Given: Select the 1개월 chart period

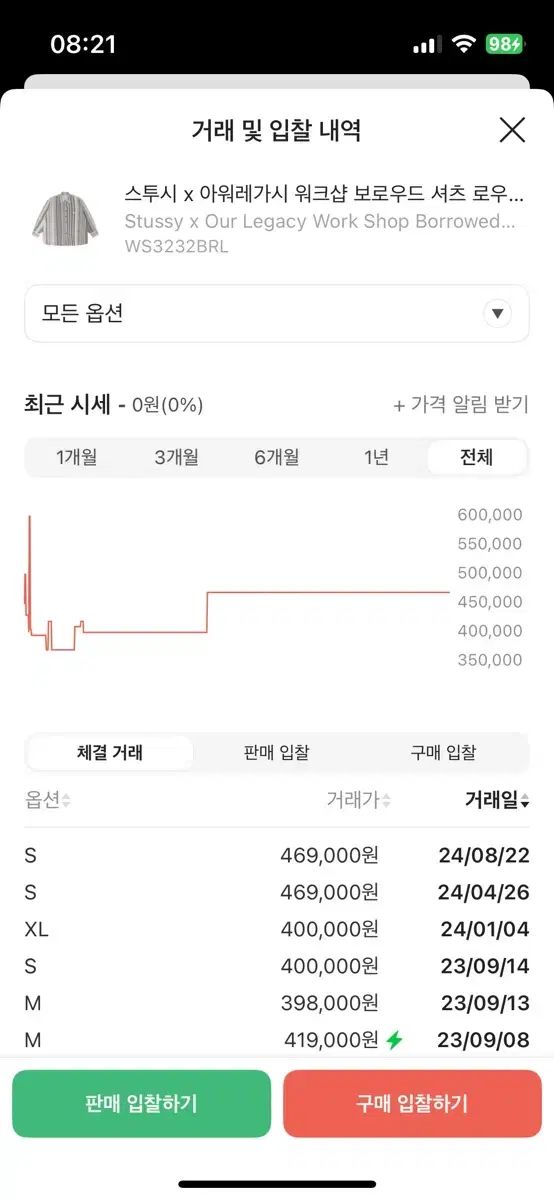Looking at the screenshot, I should tap(77, 457).
